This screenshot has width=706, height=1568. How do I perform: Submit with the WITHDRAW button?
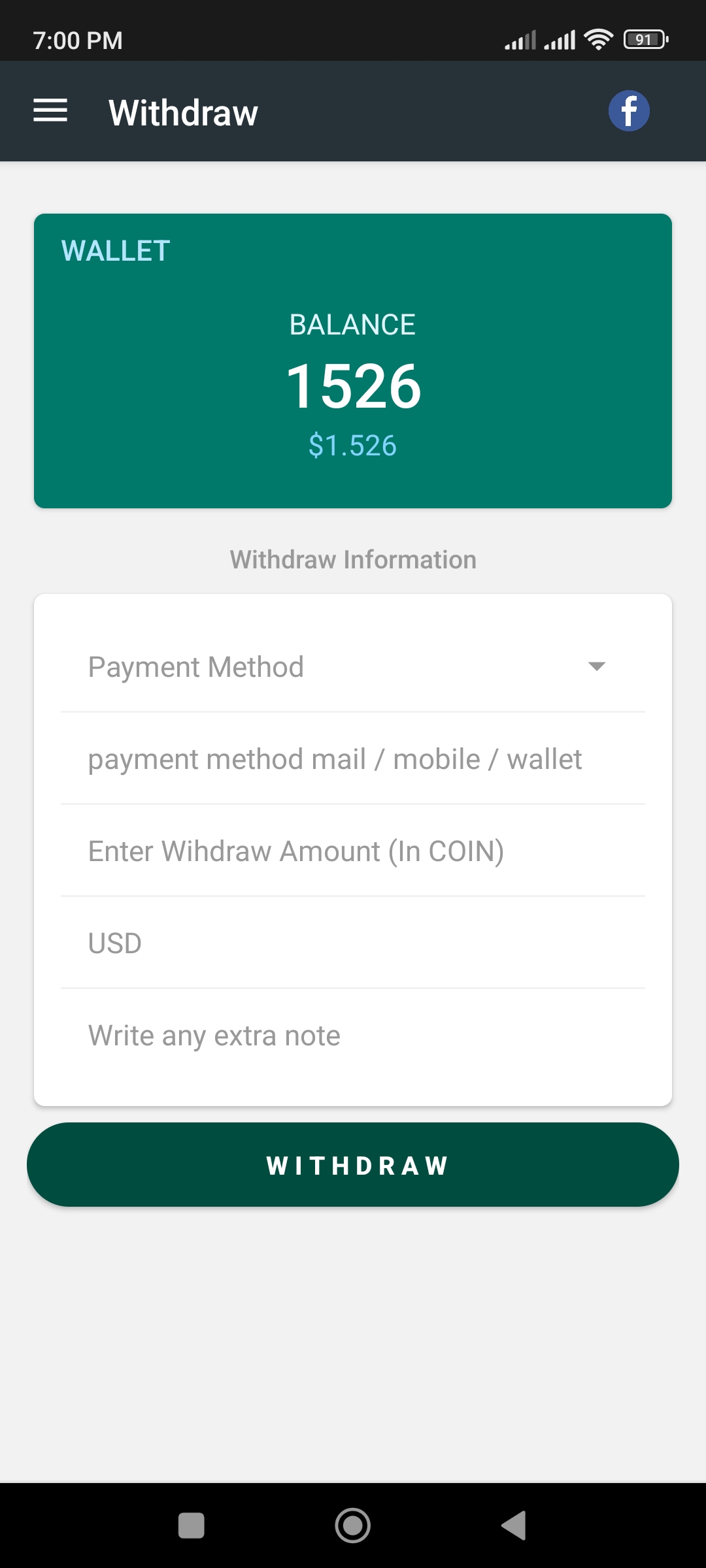(353, 1165)
